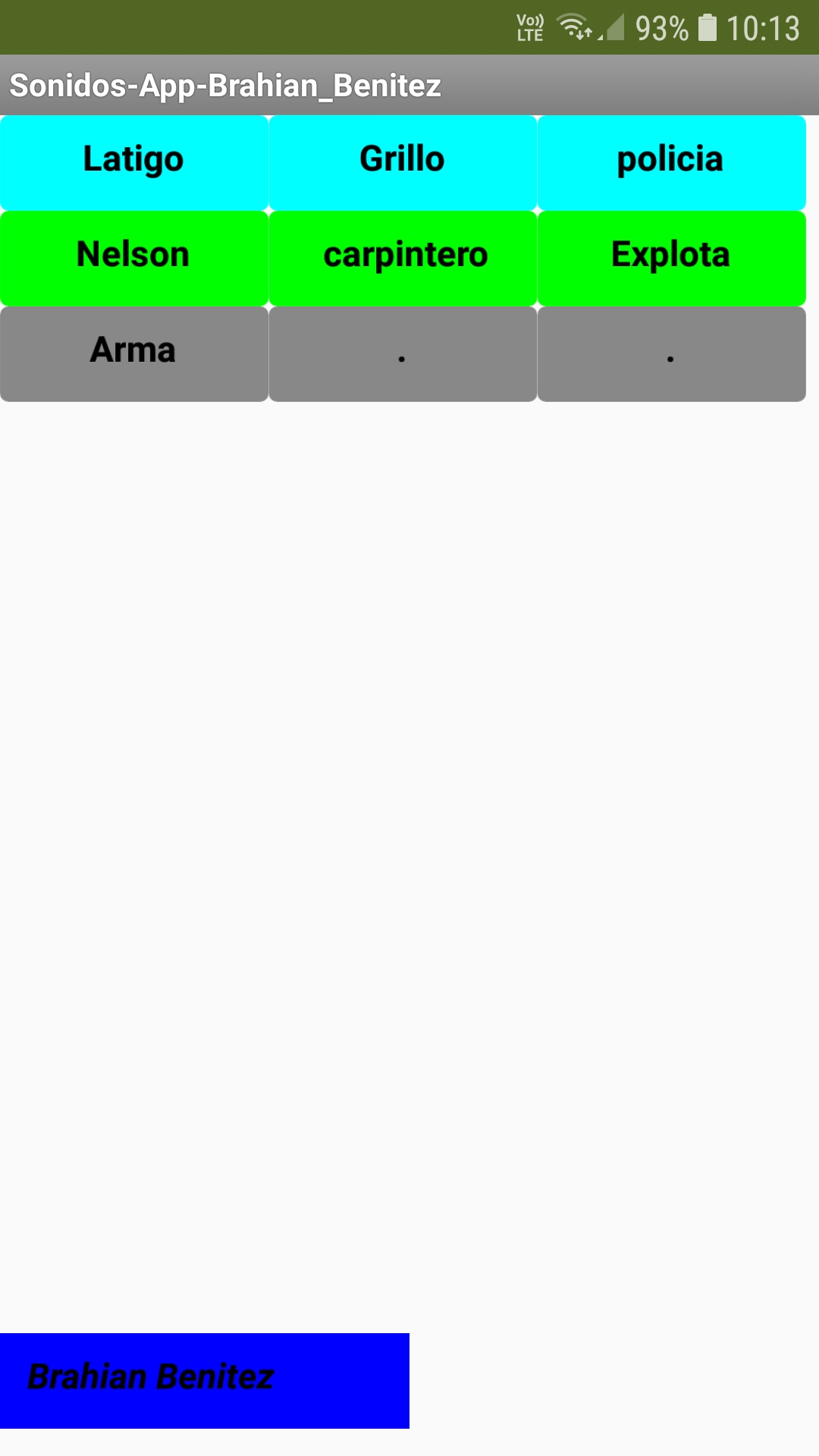
Task: Play the Latigo sound
Action: click(x=134, y=163)
